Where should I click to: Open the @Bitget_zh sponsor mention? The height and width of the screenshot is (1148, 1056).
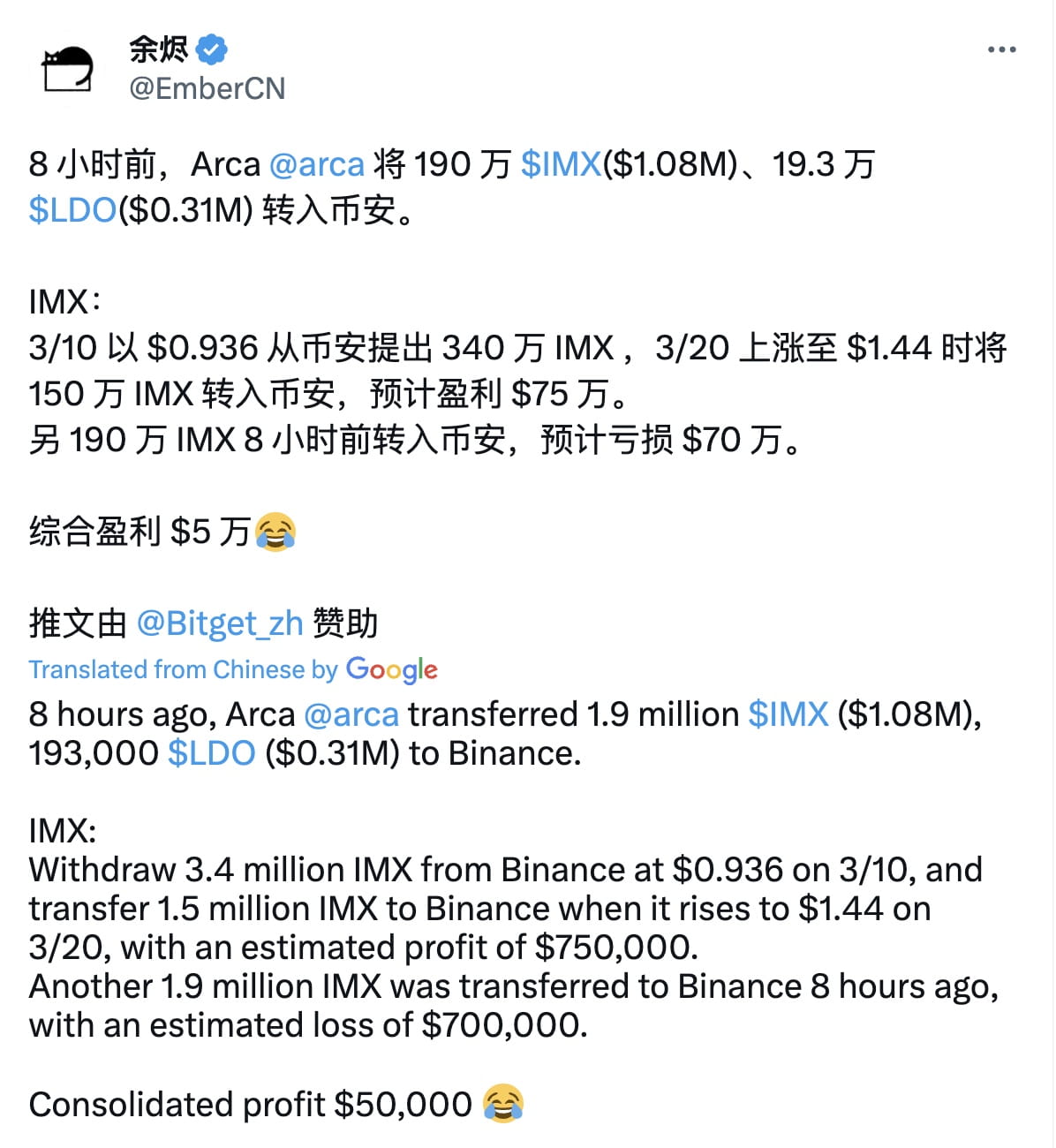coord(223,623)
